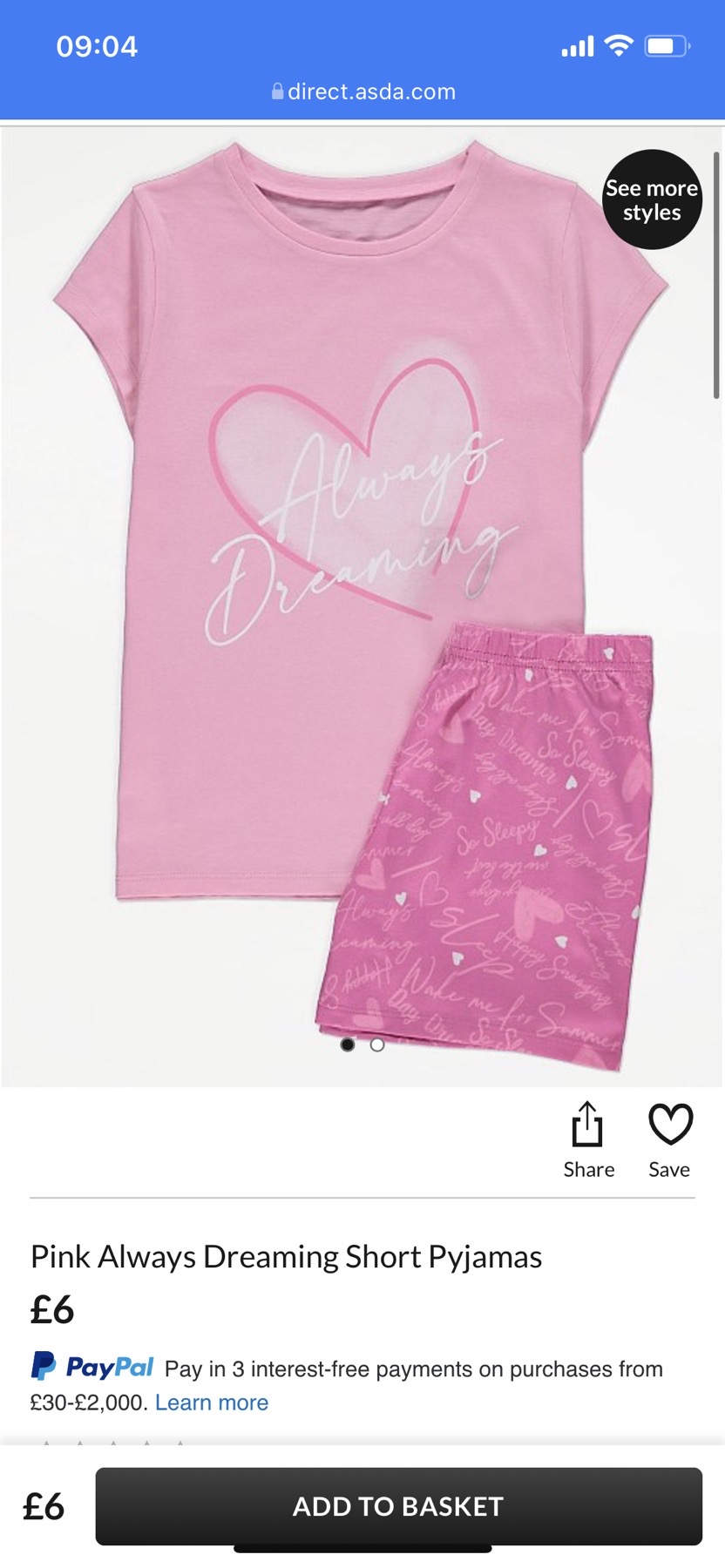Viewport: 725px width, 1568px height.
Task: Save the pyjamas to favourites
Action: 669,1140
